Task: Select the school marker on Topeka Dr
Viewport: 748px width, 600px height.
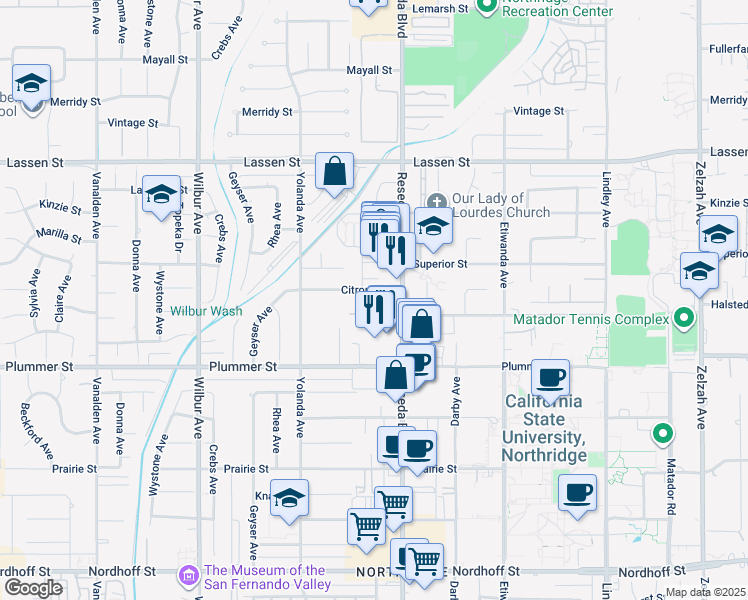Action: click(x=160, y=196)
